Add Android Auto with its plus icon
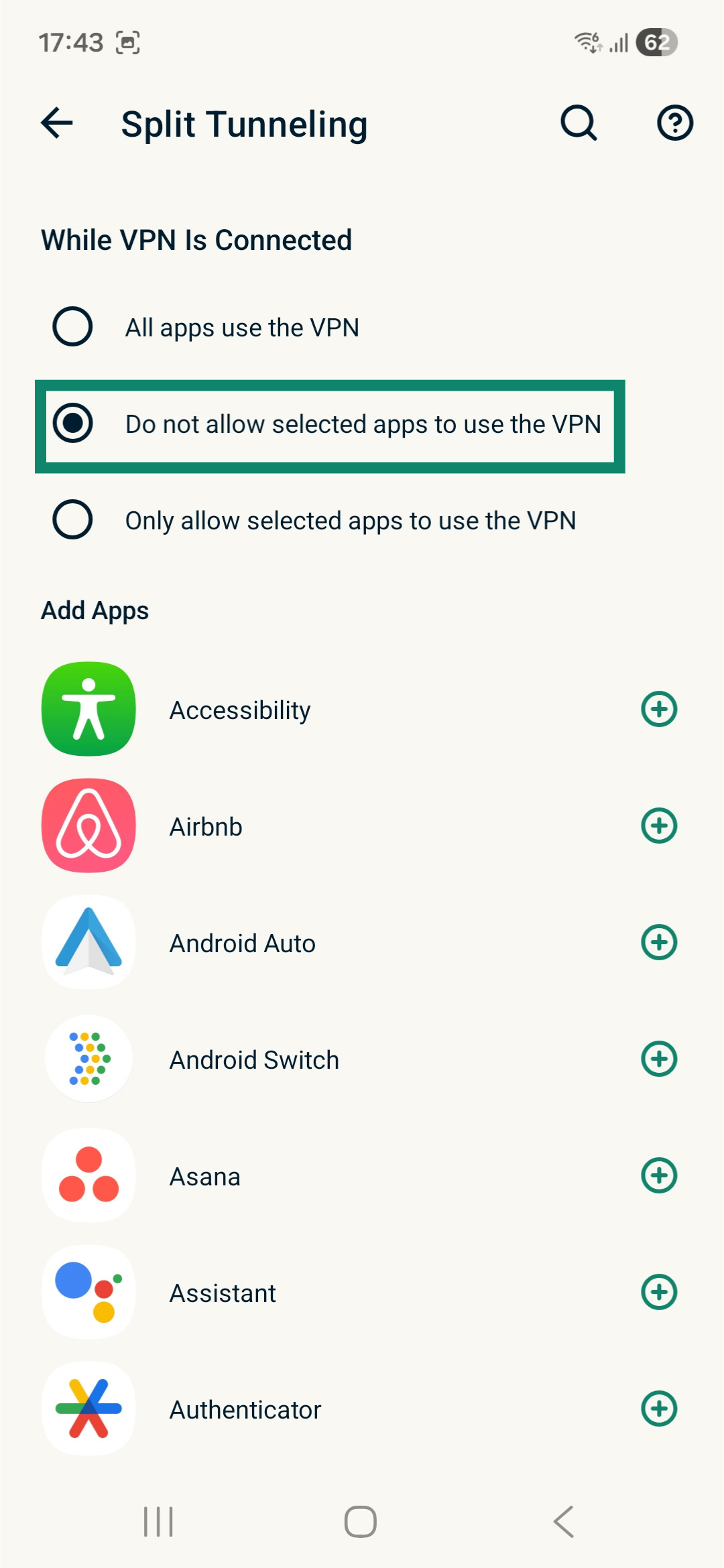Screen dimensions: 724x1568 [659, 943]
